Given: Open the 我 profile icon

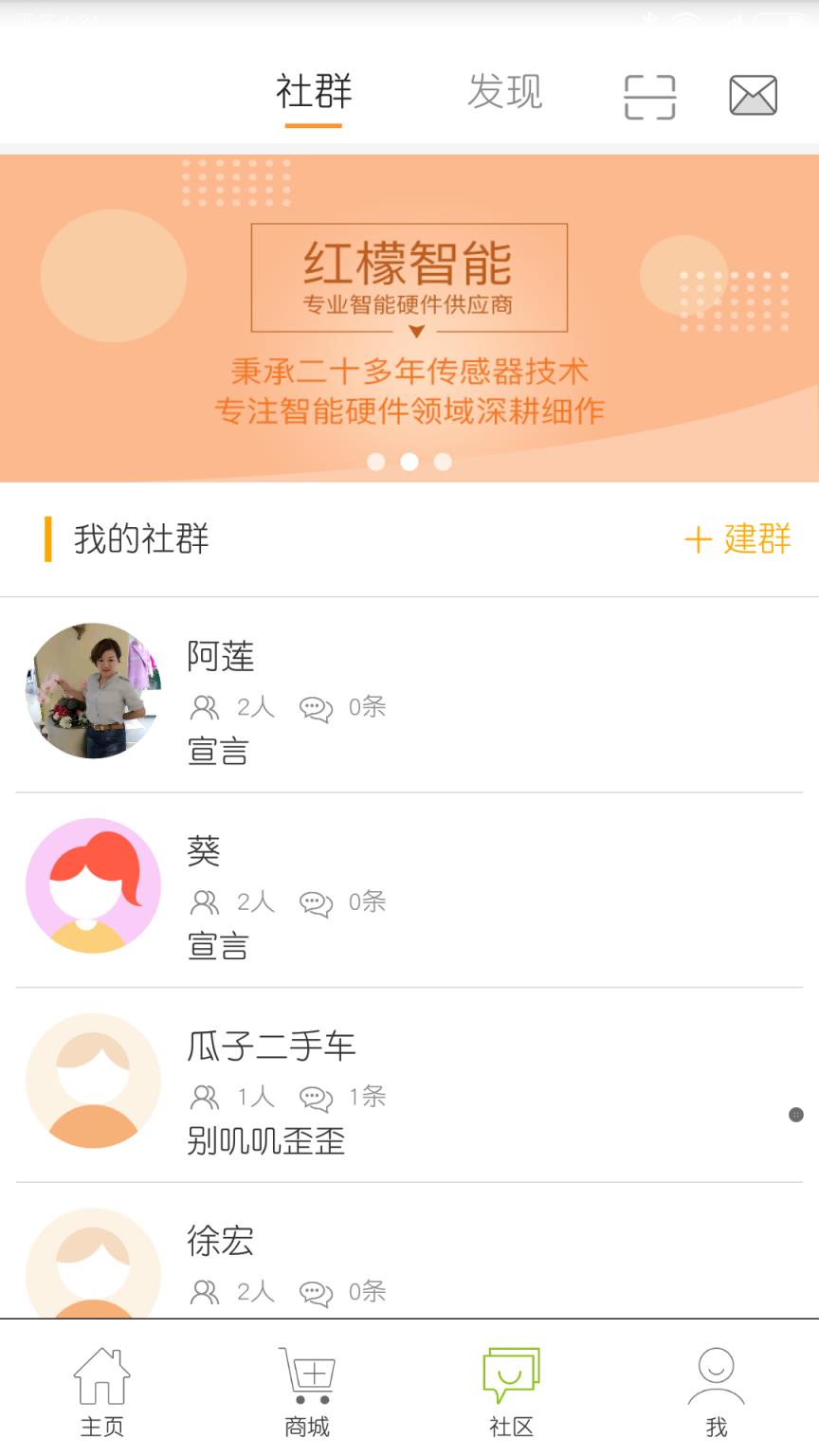Looking at the screenshot, I should [x=716, y=1384].
